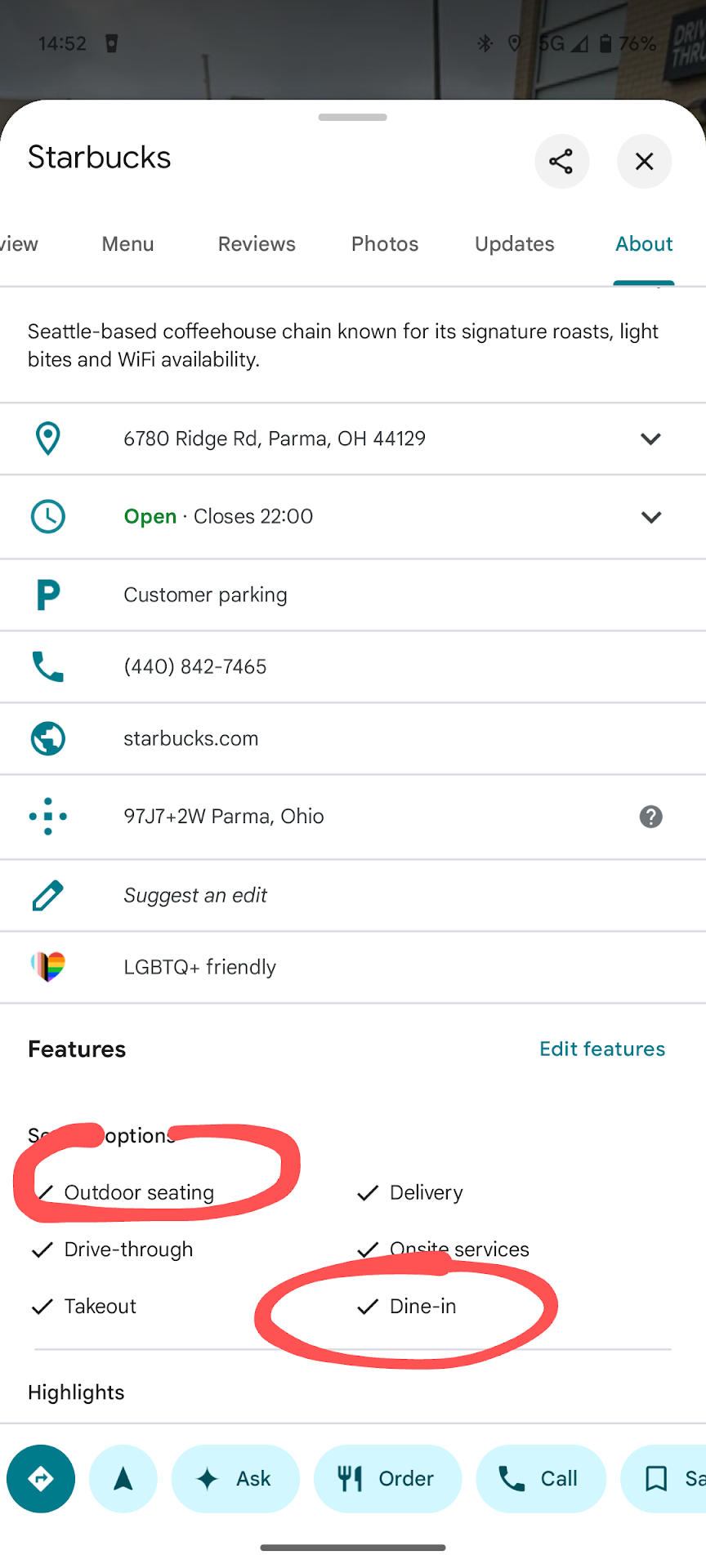Tap the Call chip
The image size is (706, 1568).
point(540,1478)
